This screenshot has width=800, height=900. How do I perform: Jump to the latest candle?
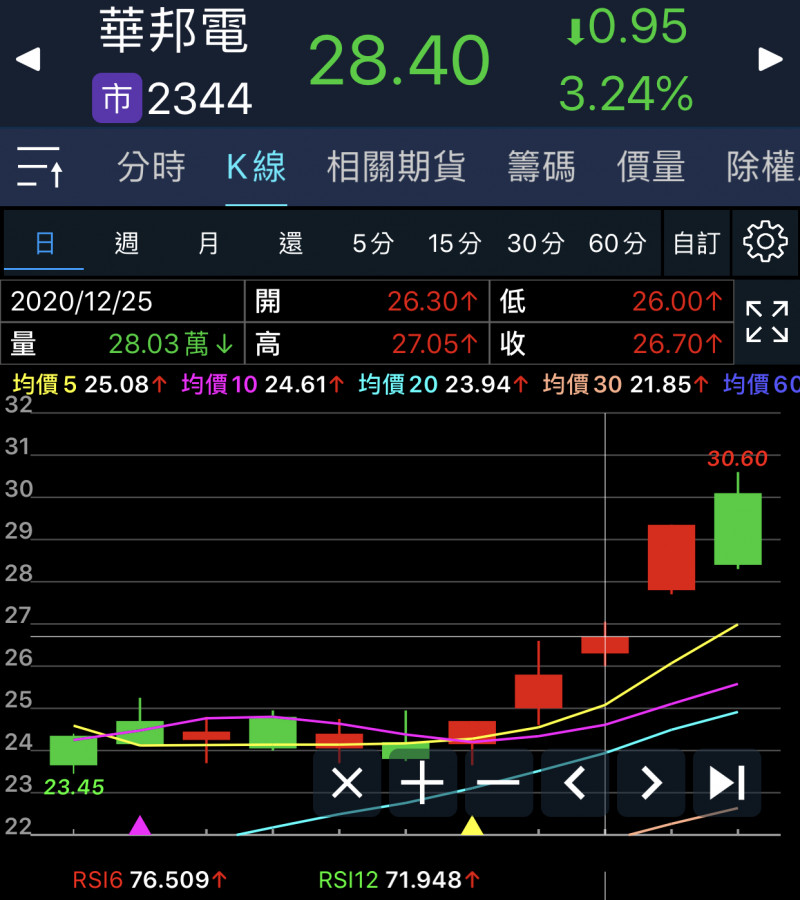(727, 783)
